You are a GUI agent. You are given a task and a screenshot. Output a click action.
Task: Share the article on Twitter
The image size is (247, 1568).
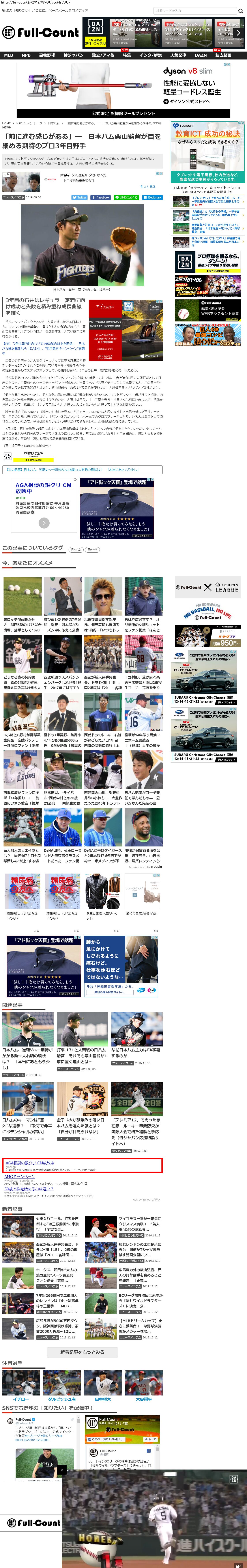click(80, 197)
